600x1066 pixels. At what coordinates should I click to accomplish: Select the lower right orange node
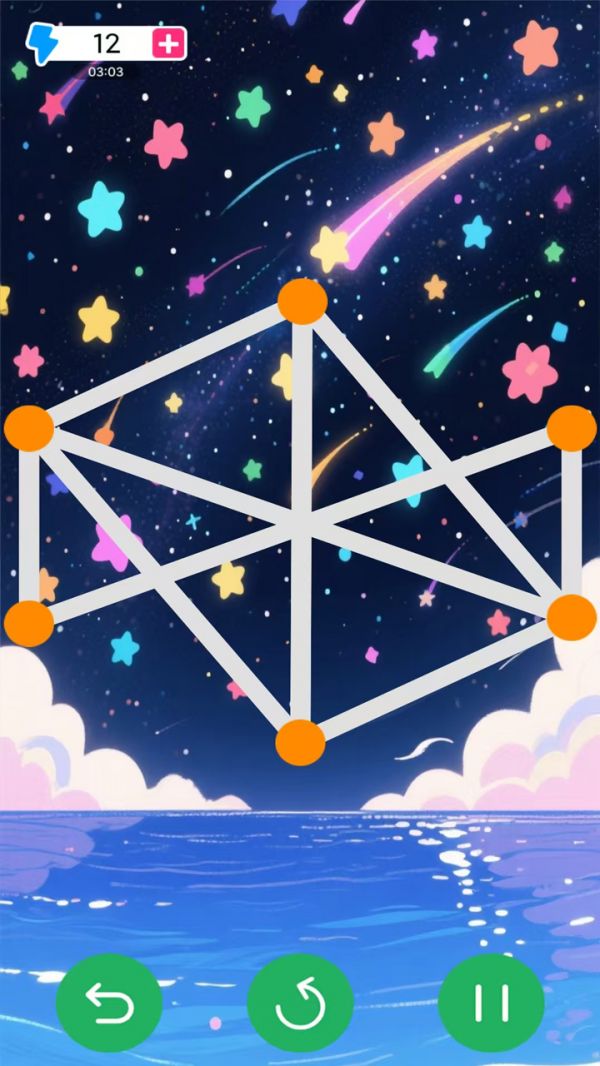[571, 616]
